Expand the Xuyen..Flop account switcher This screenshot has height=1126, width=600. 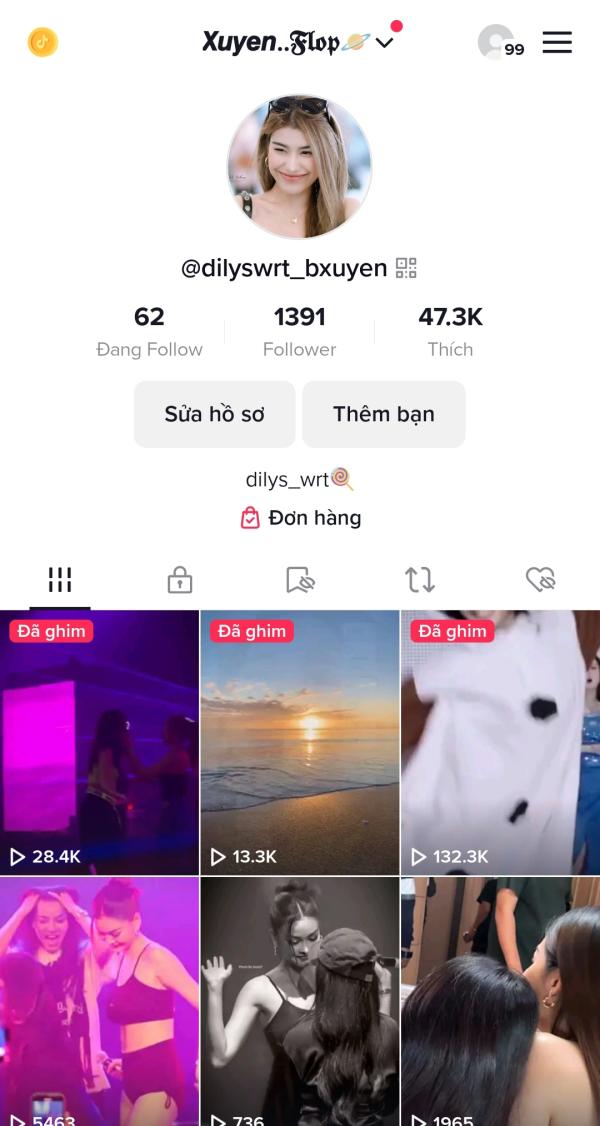[385, 43]
